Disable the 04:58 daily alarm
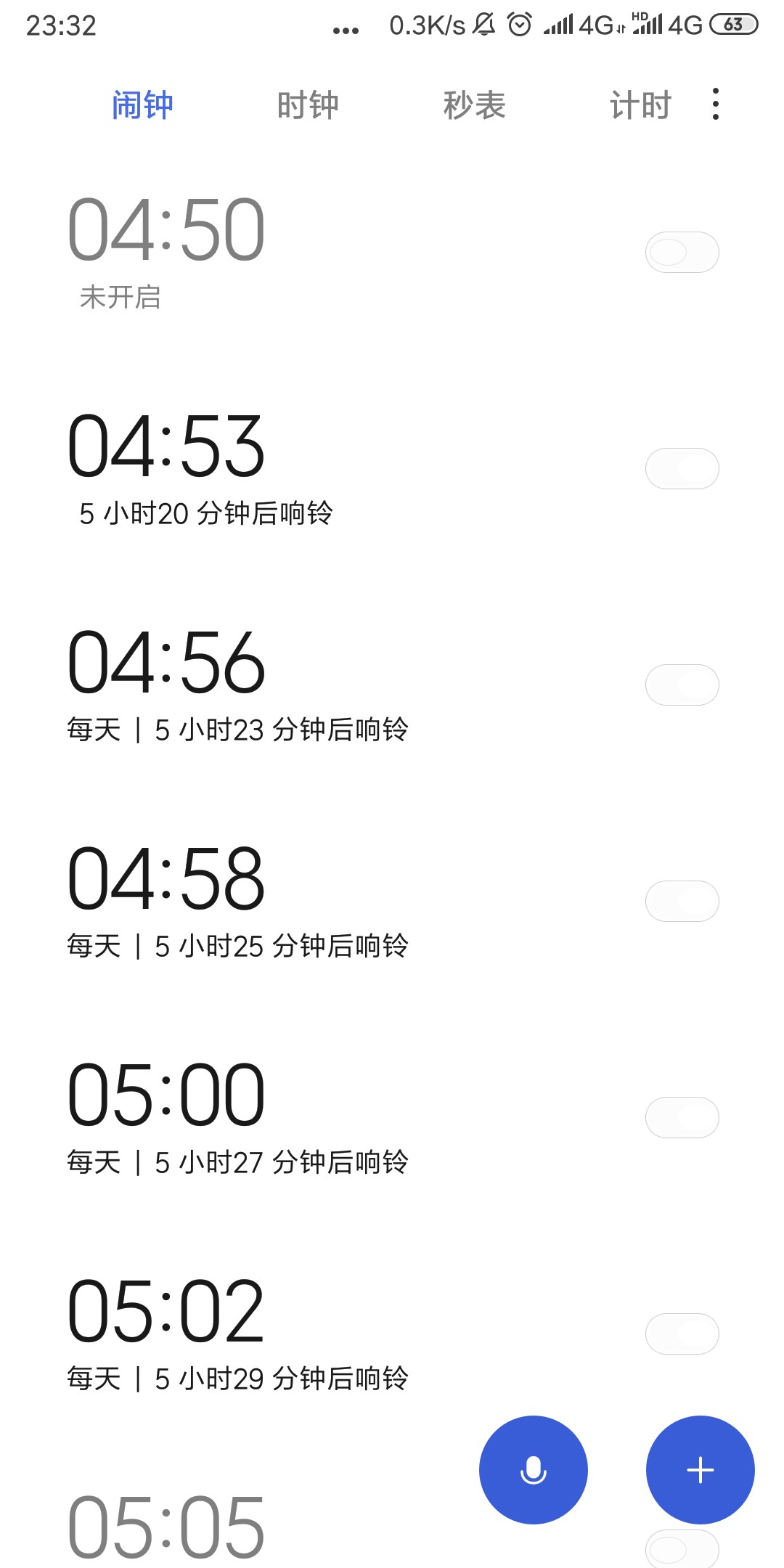The width and height of the screenshot is (784, 1568). tap(682, 901)
